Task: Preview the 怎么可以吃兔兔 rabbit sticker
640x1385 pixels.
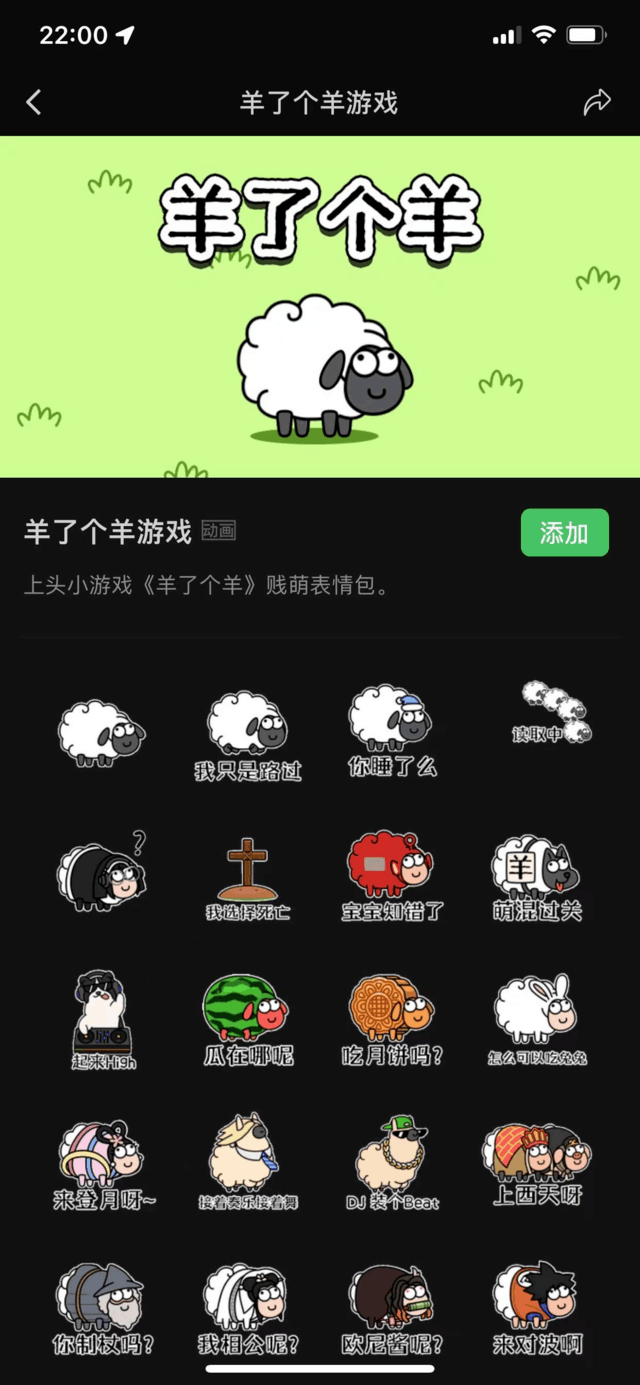Action: 537,1018
